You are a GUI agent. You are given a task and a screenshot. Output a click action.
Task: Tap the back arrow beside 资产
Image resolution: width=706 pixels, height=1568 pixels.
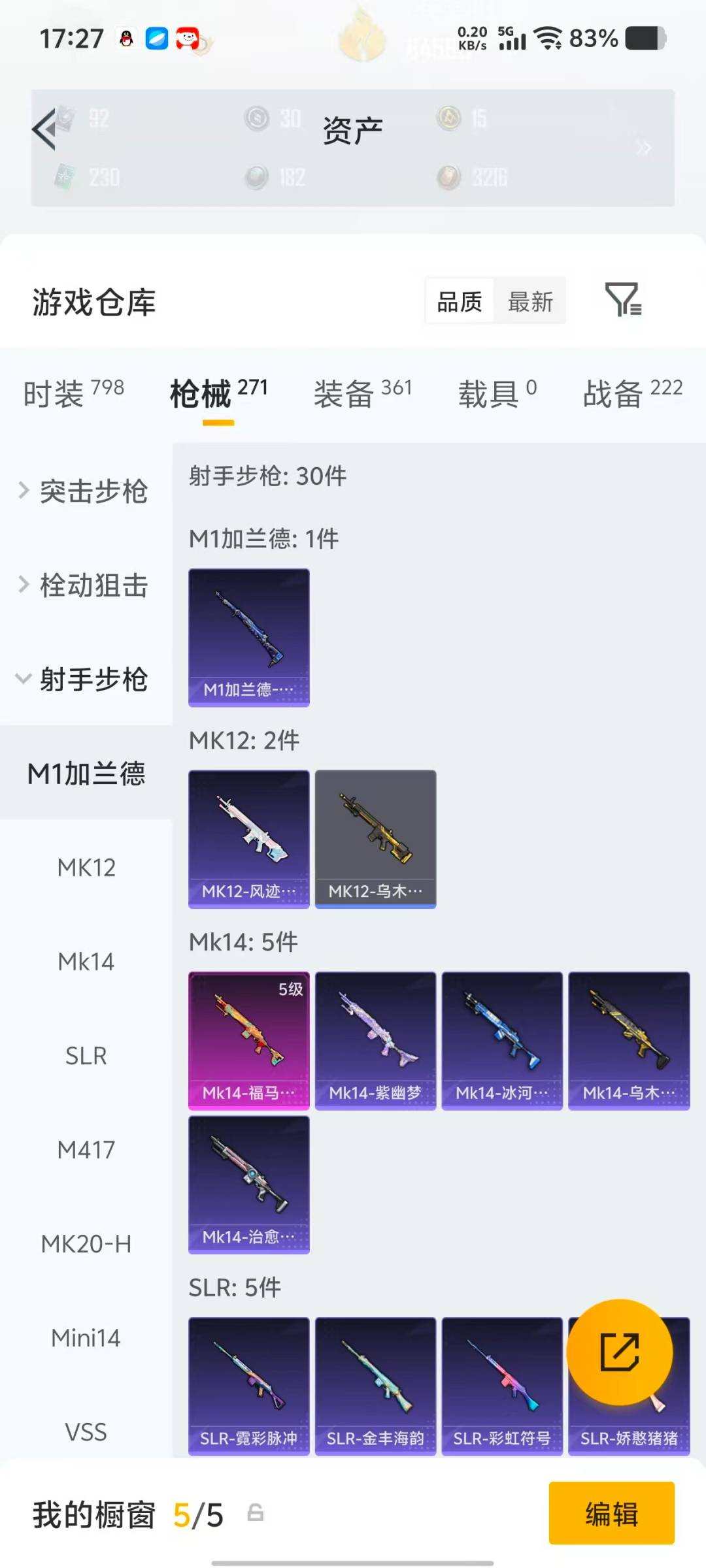43,129
